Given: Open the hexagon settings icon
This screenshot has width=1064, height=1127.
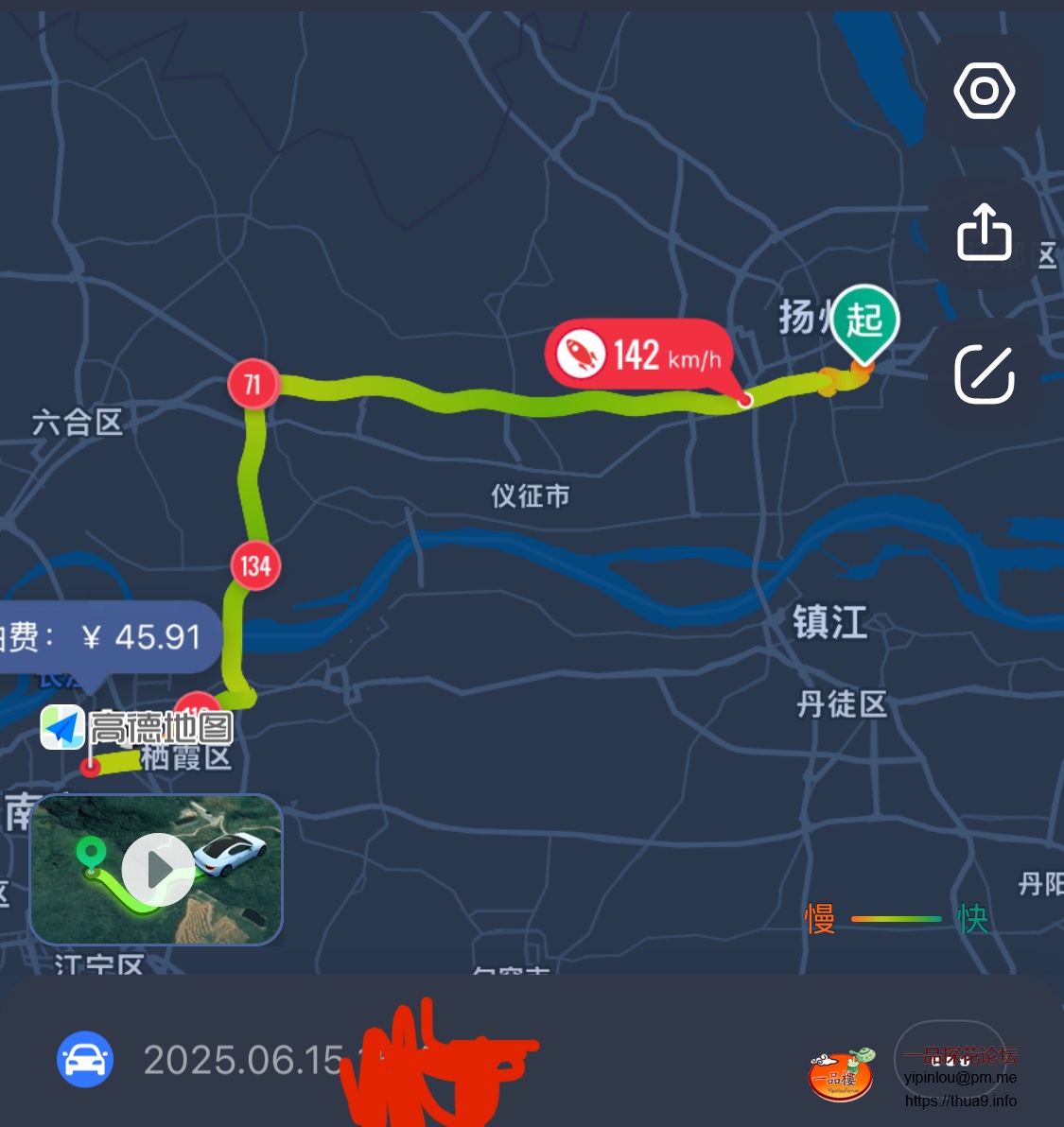Looking at the screenshot, I should (x=984, y=92).
